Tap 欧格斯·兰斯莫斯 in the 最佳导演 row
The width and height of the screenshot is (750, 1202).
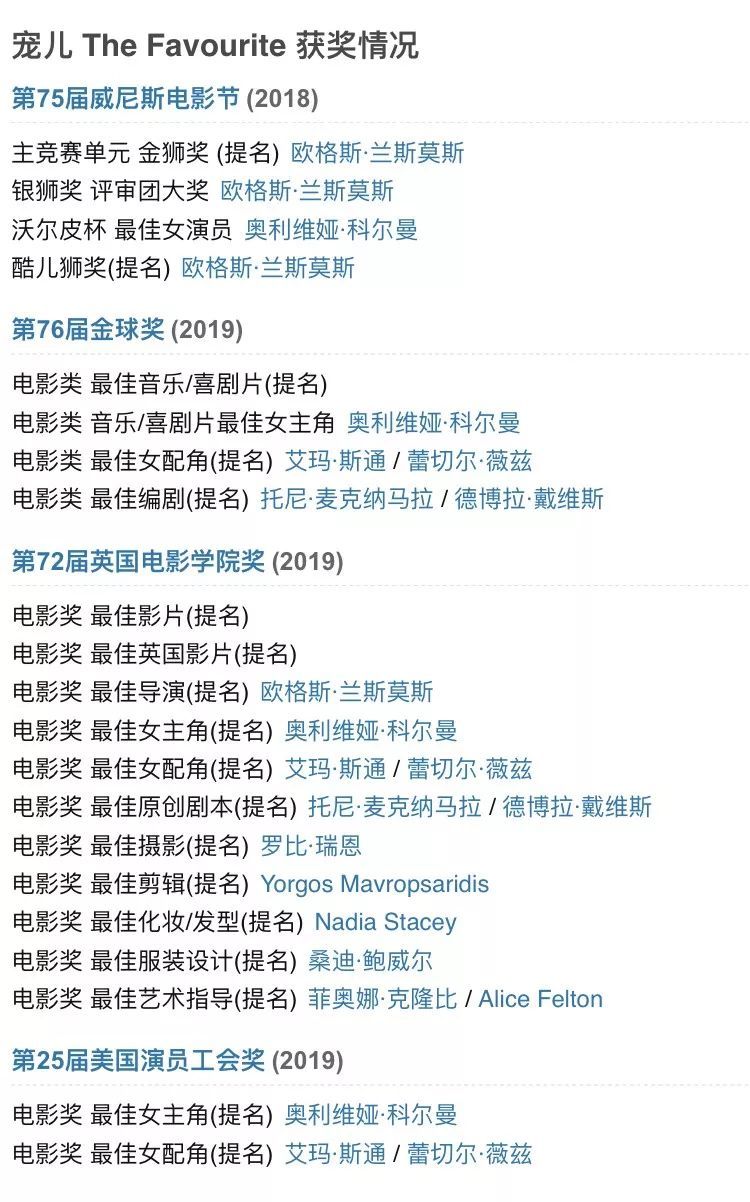[347, 692]
